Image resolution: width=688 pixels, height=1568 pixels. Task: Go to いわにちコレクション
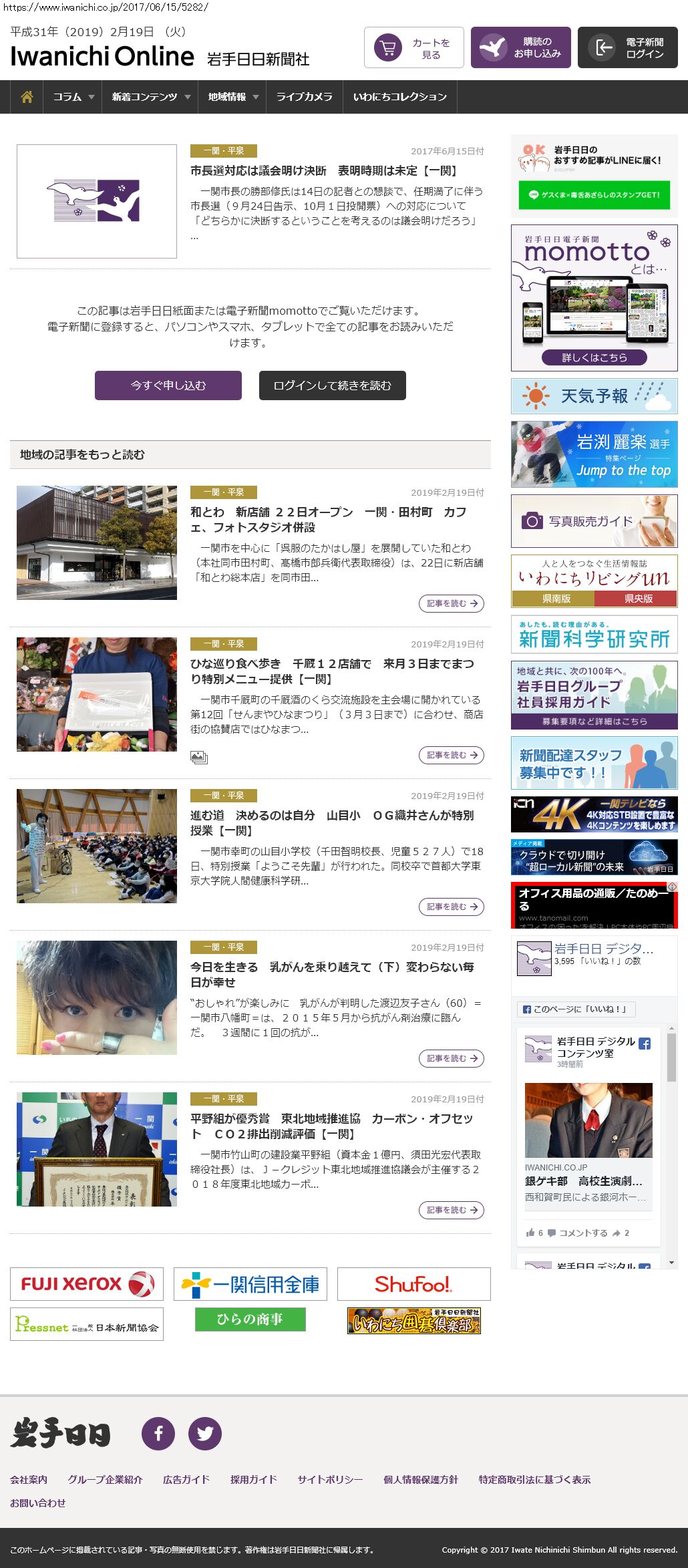pyautogui.click(x=399, y=97)
